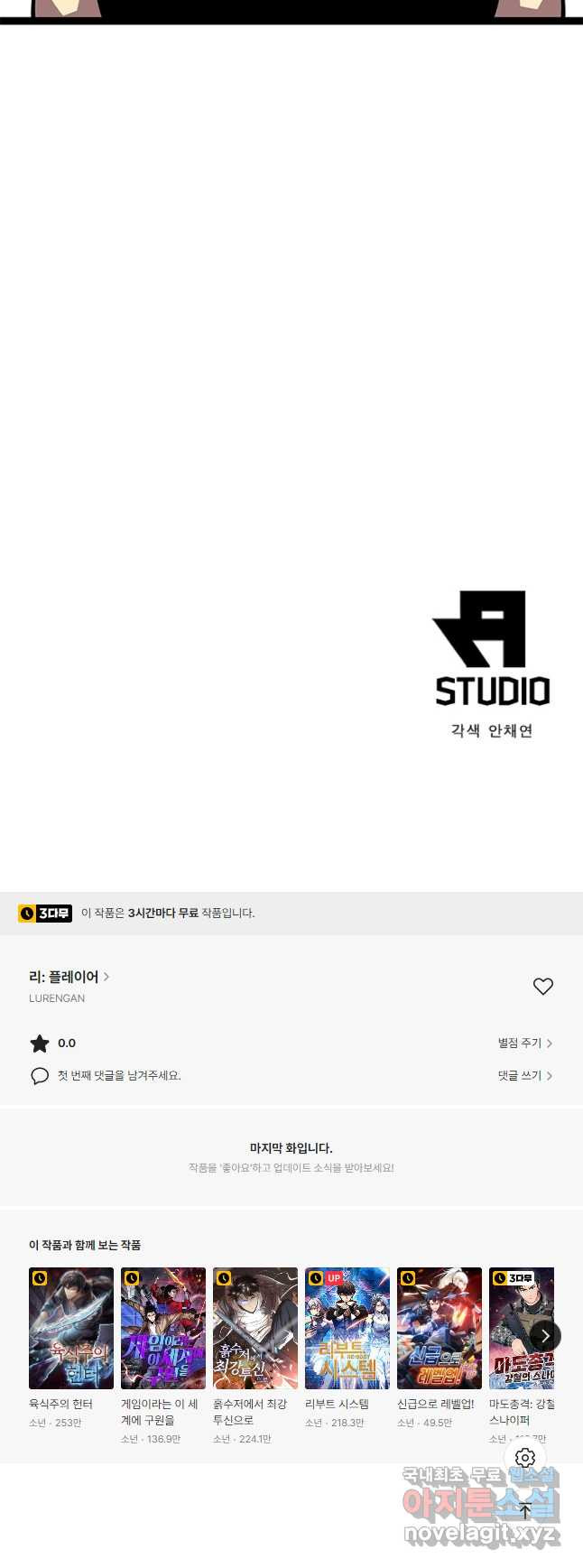583x1568 pixels.
Task: Like this series with the heart icon
Action: (542, 987)
